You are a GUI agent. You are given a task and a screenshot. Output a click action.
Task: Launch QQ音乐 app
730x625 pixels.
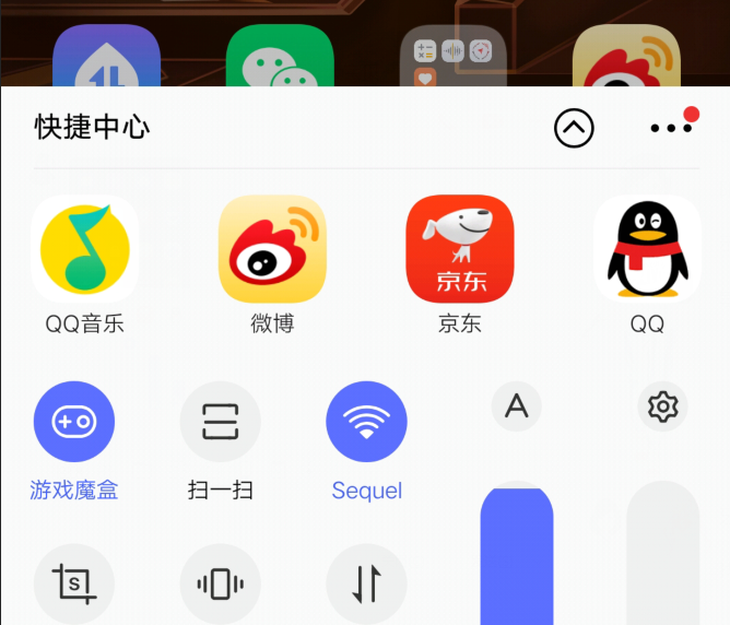click(x=85, y=249)
